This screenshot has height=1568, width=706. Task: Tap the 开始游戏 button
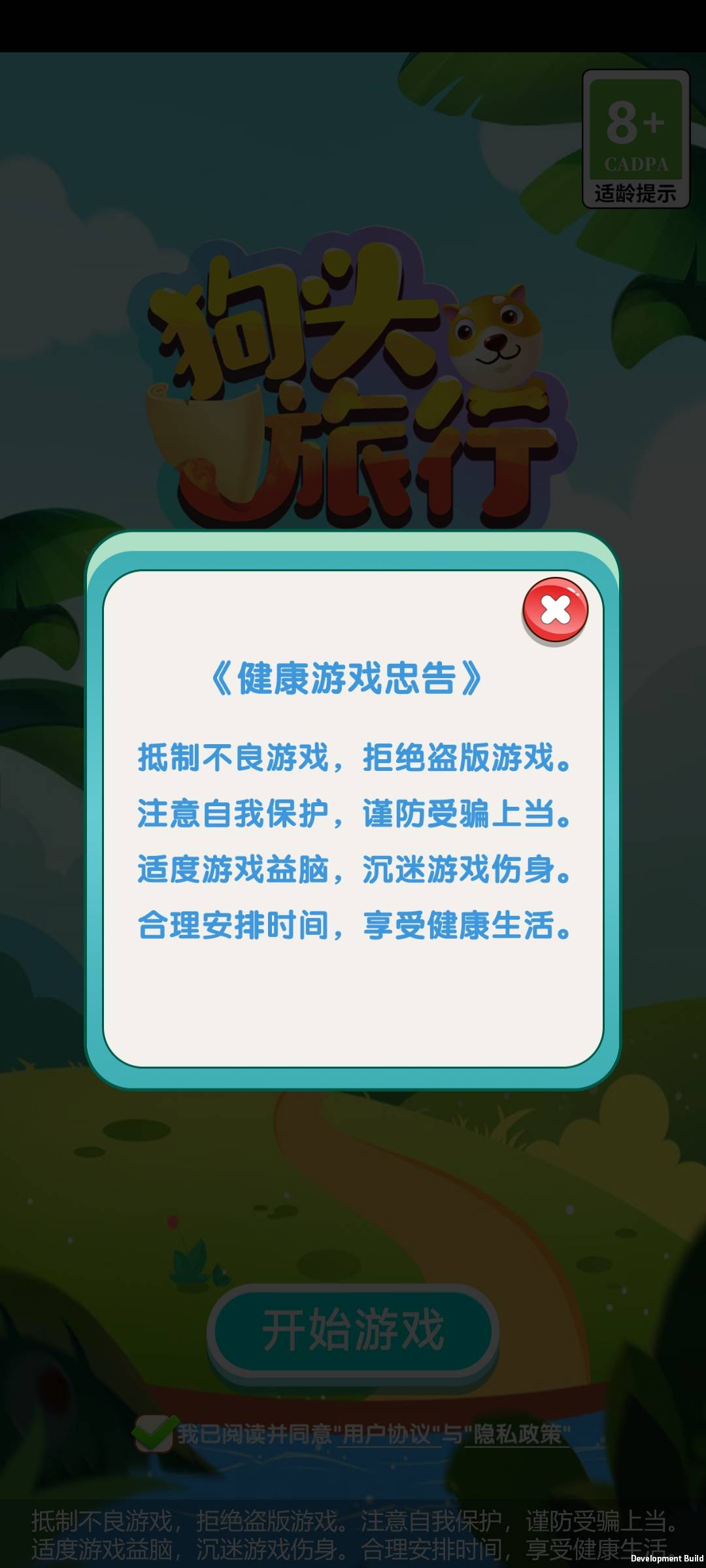[353, 1330]
